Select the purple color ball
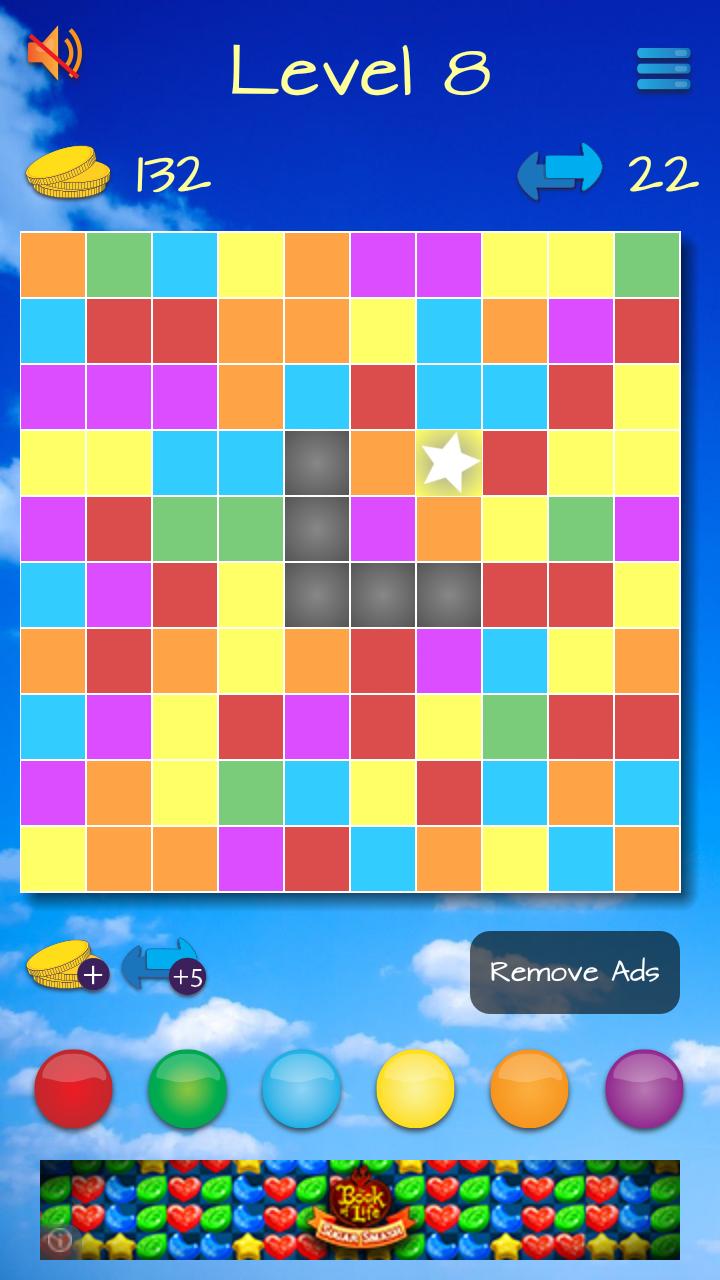The image size is (720, 1280). point(644,1089)
